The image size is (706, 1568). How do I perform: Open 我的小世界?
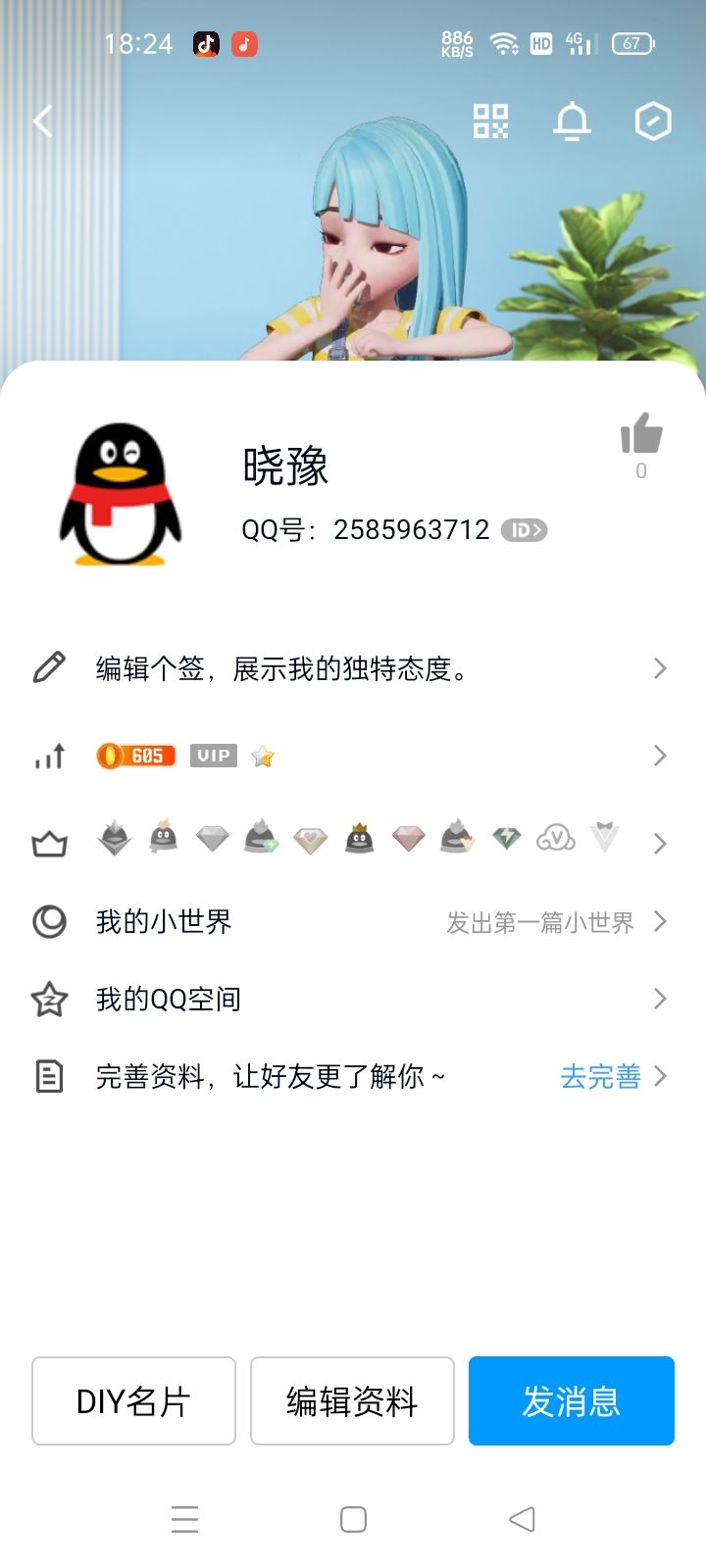pos(353,921)
